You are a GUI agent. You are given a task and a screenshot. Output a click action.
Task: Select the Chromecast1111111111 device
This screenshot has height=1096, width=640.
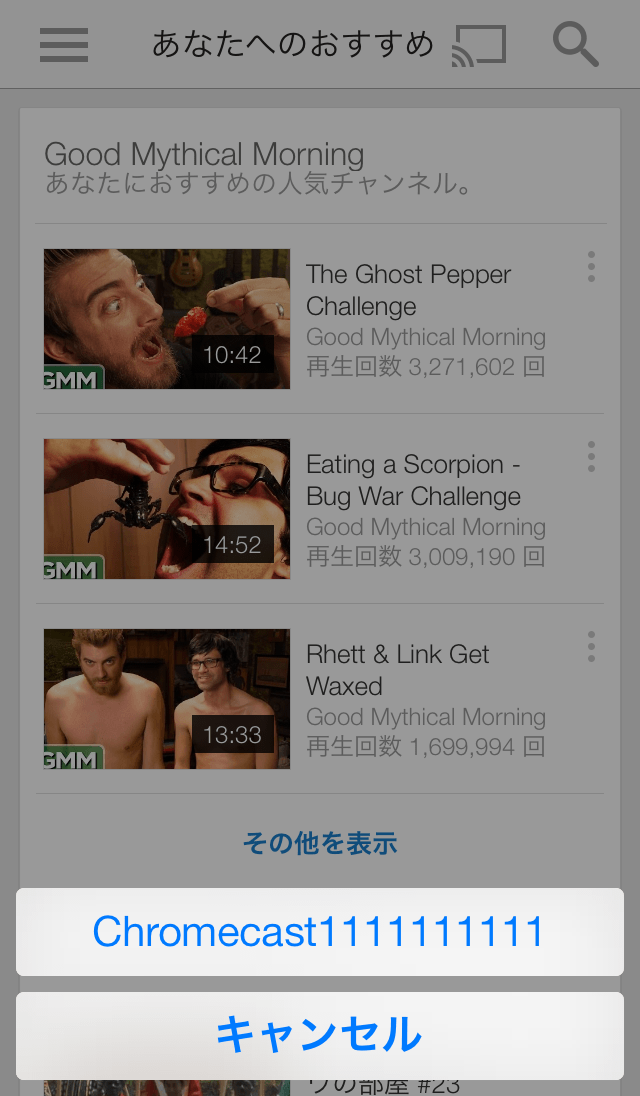point(319,932)
